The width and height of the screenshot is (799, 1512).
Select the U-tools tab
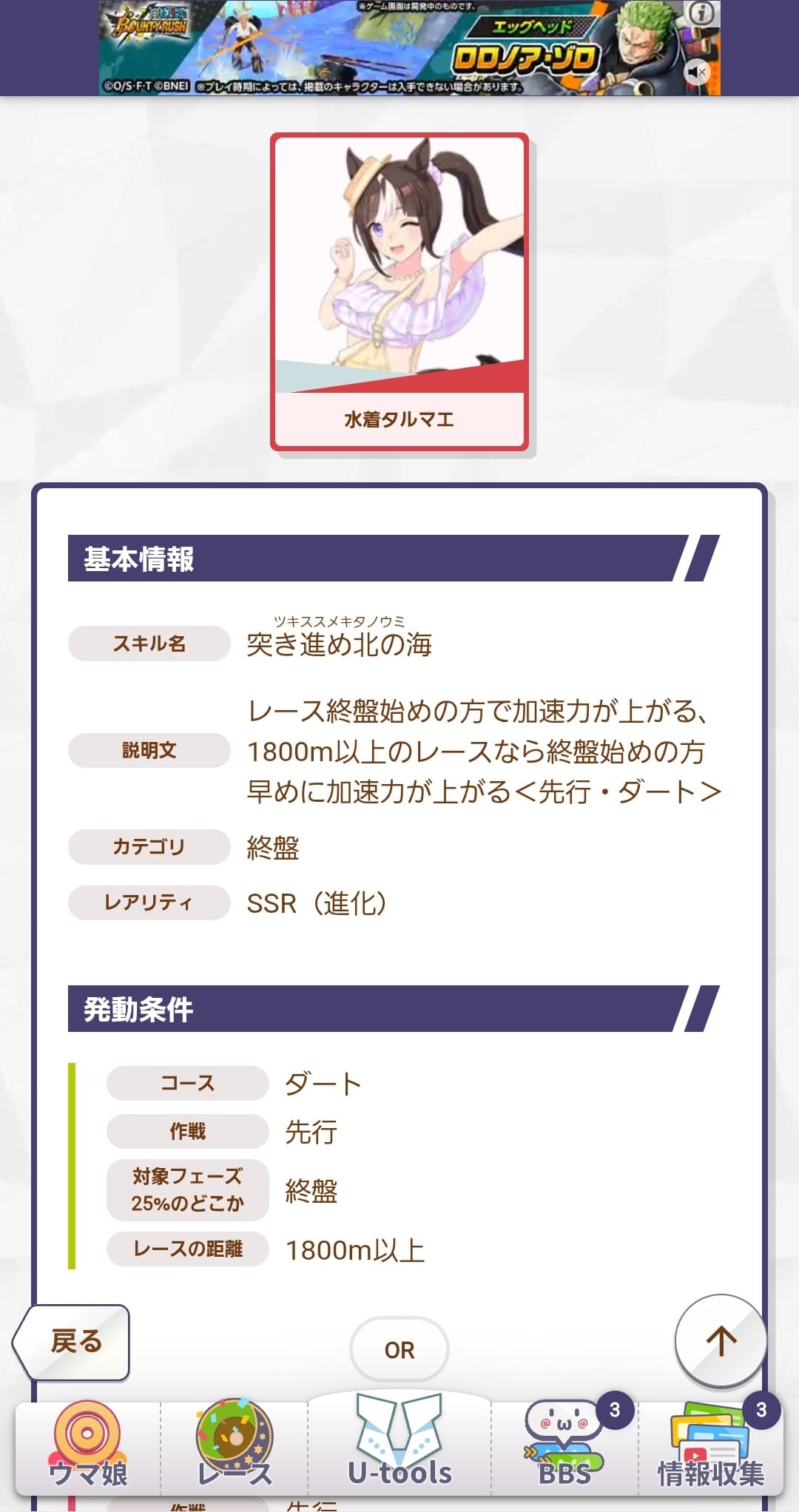pos(399,1442)
